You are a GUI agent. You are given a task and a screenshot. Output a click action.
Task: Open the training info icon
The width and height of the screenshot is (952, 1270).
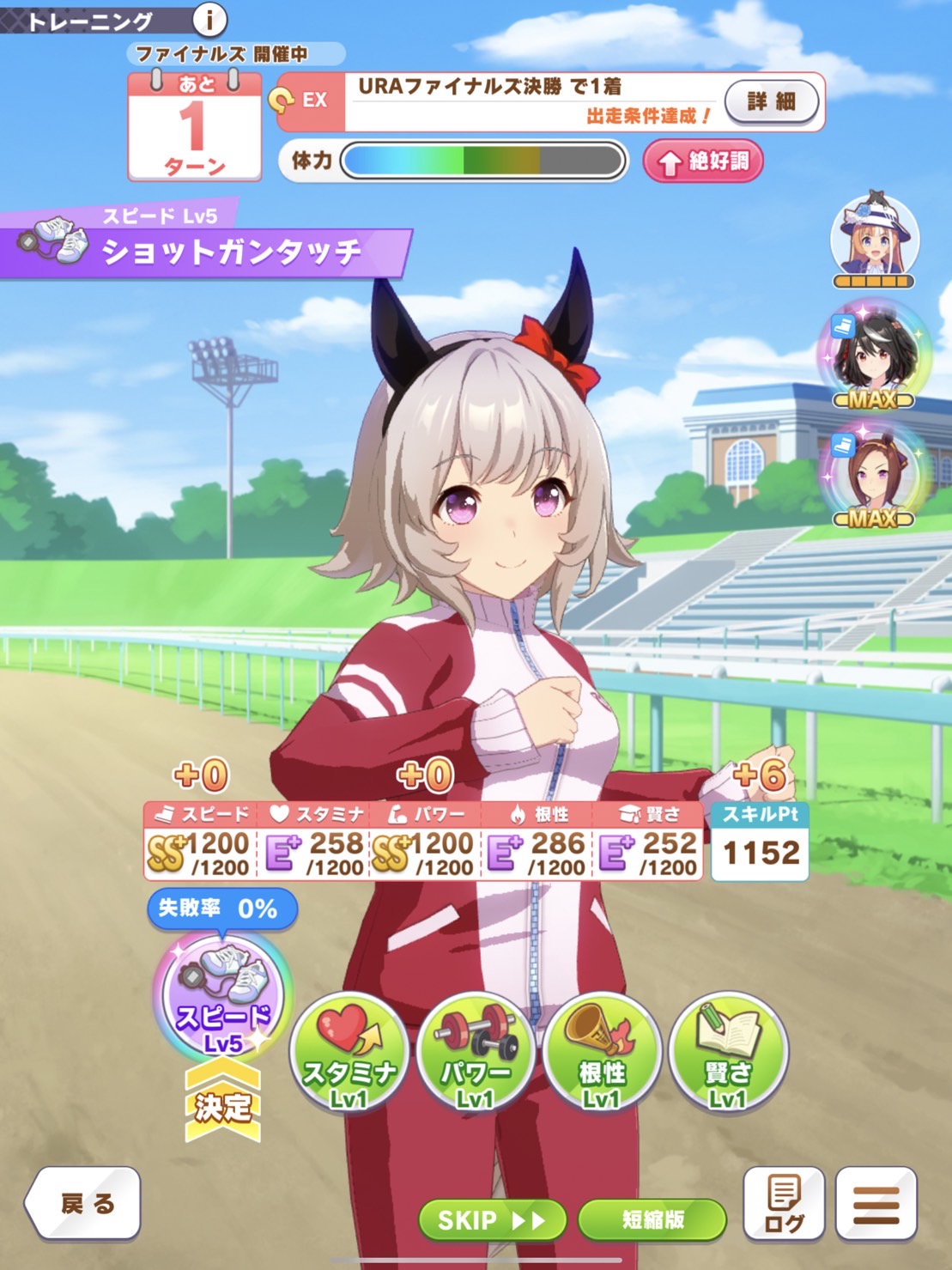(x=209, y=19)
